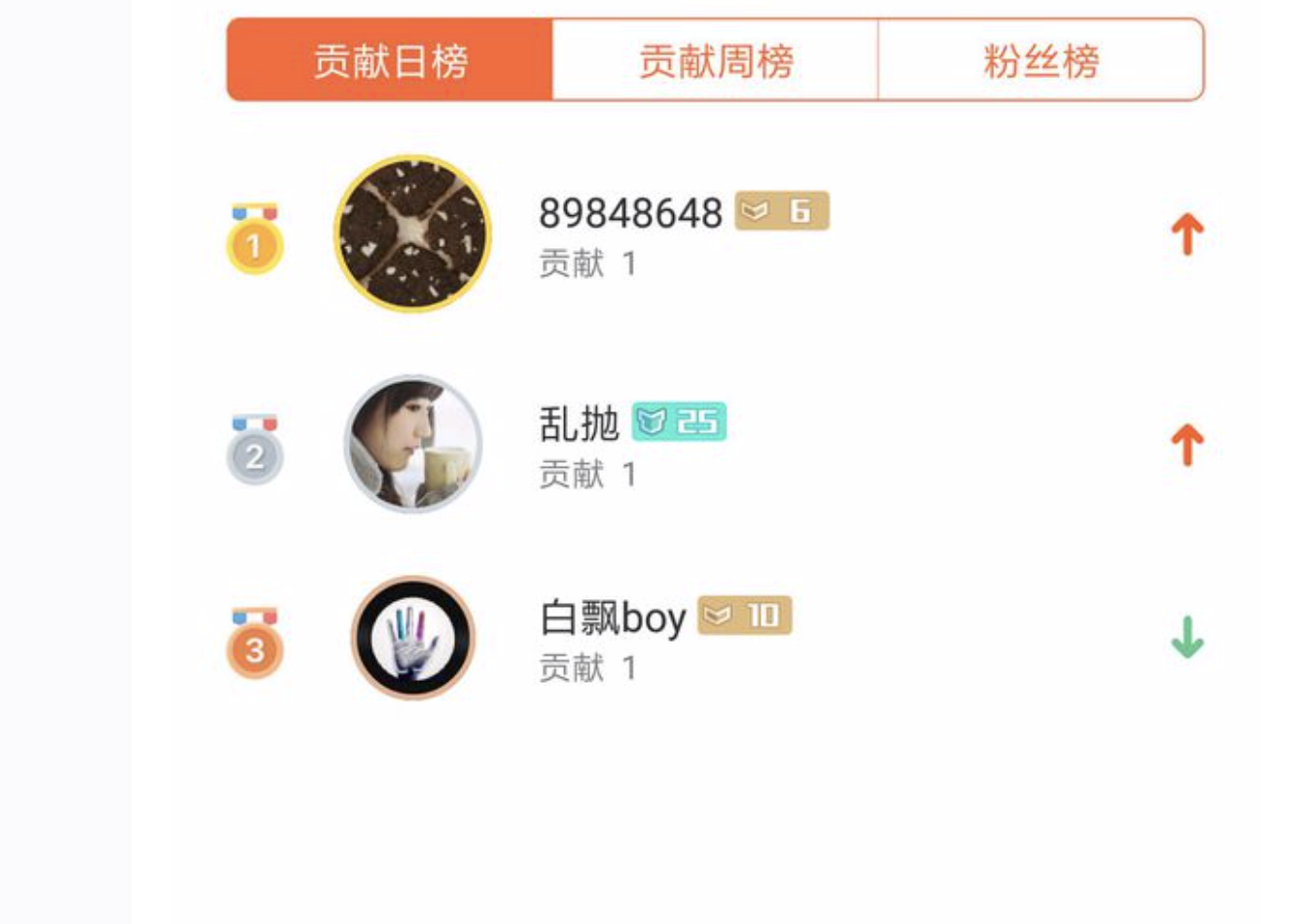Open the 粉丝榜 tab
Image resolution: width=1307 pixels, height=924 pixels.
[x=1041, y=60]
